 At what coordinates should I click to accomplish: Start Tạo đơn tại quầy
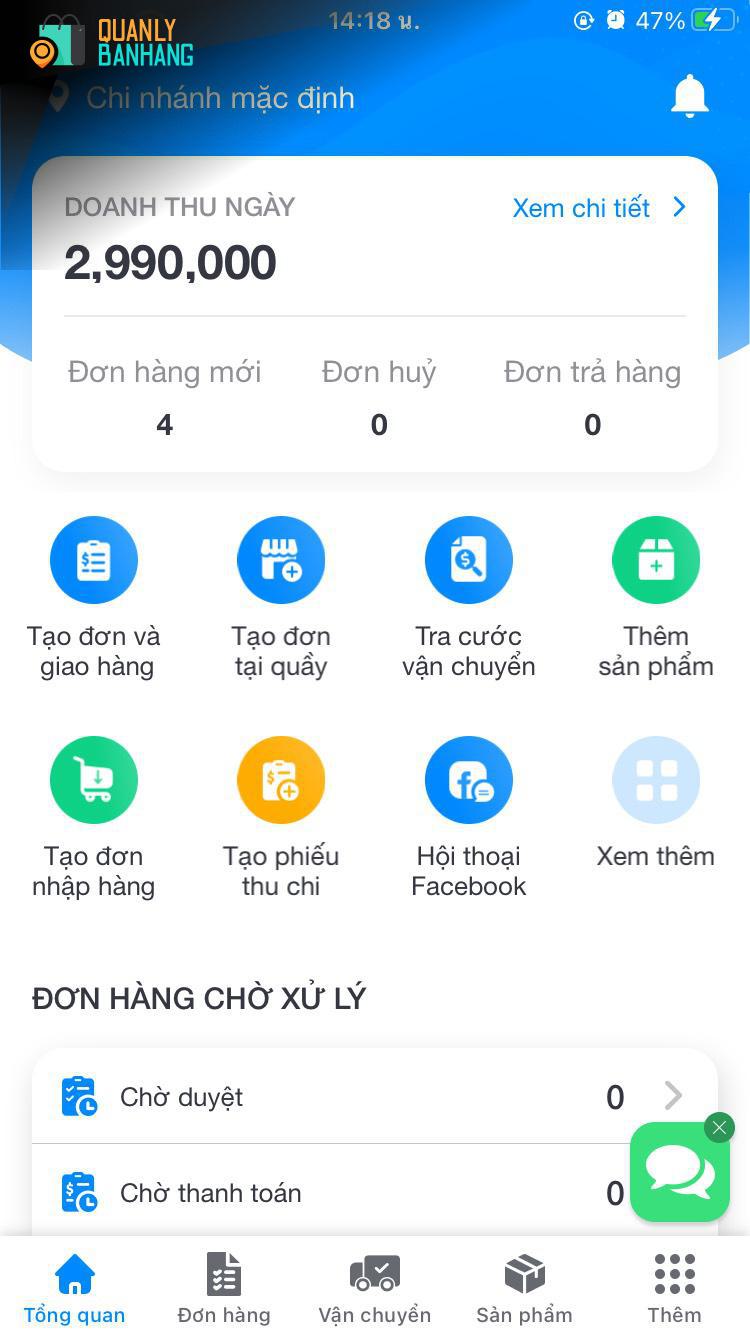281,561
